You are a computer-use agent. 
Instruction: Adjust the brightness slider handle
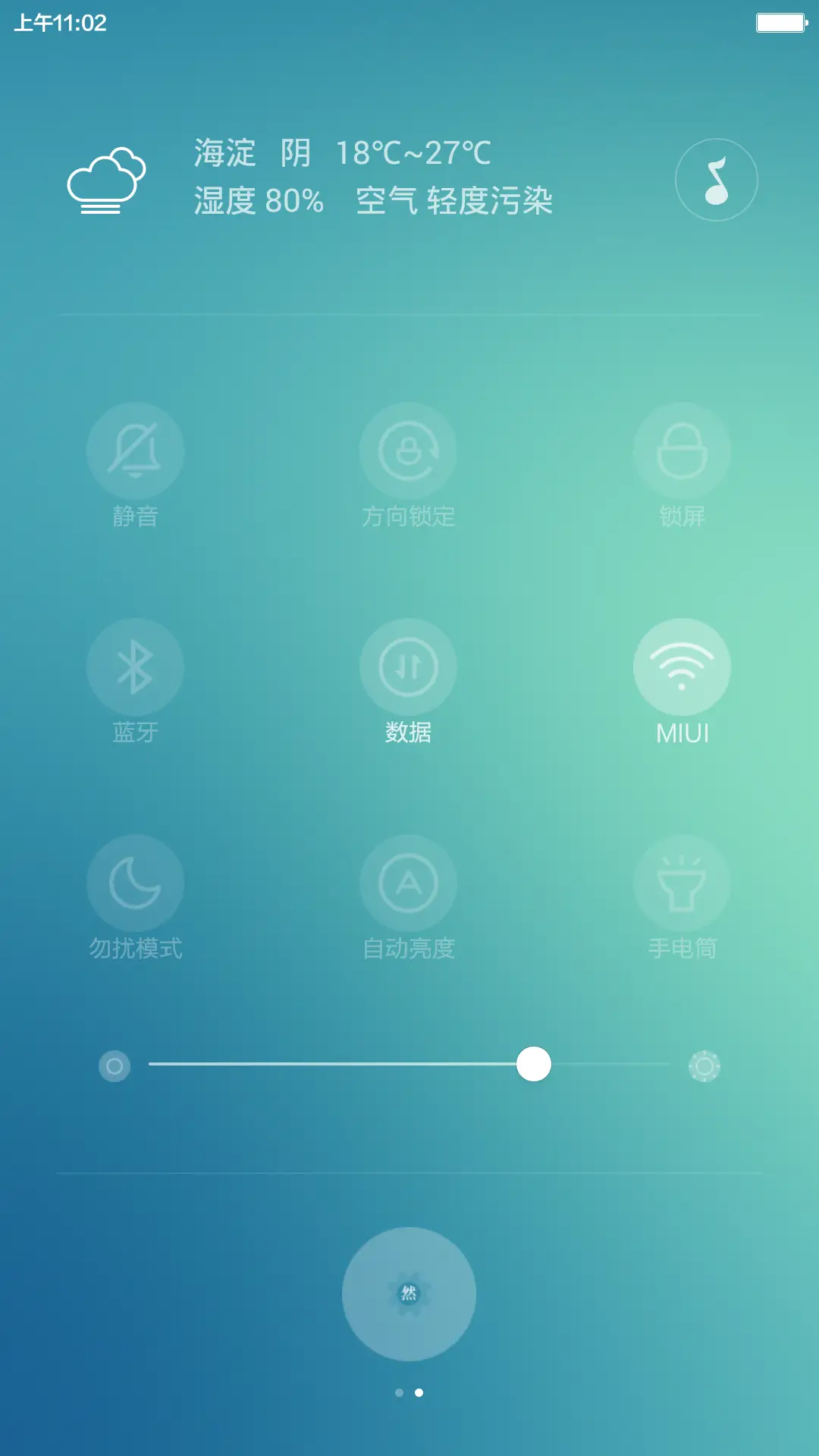tap(535, 1065)
